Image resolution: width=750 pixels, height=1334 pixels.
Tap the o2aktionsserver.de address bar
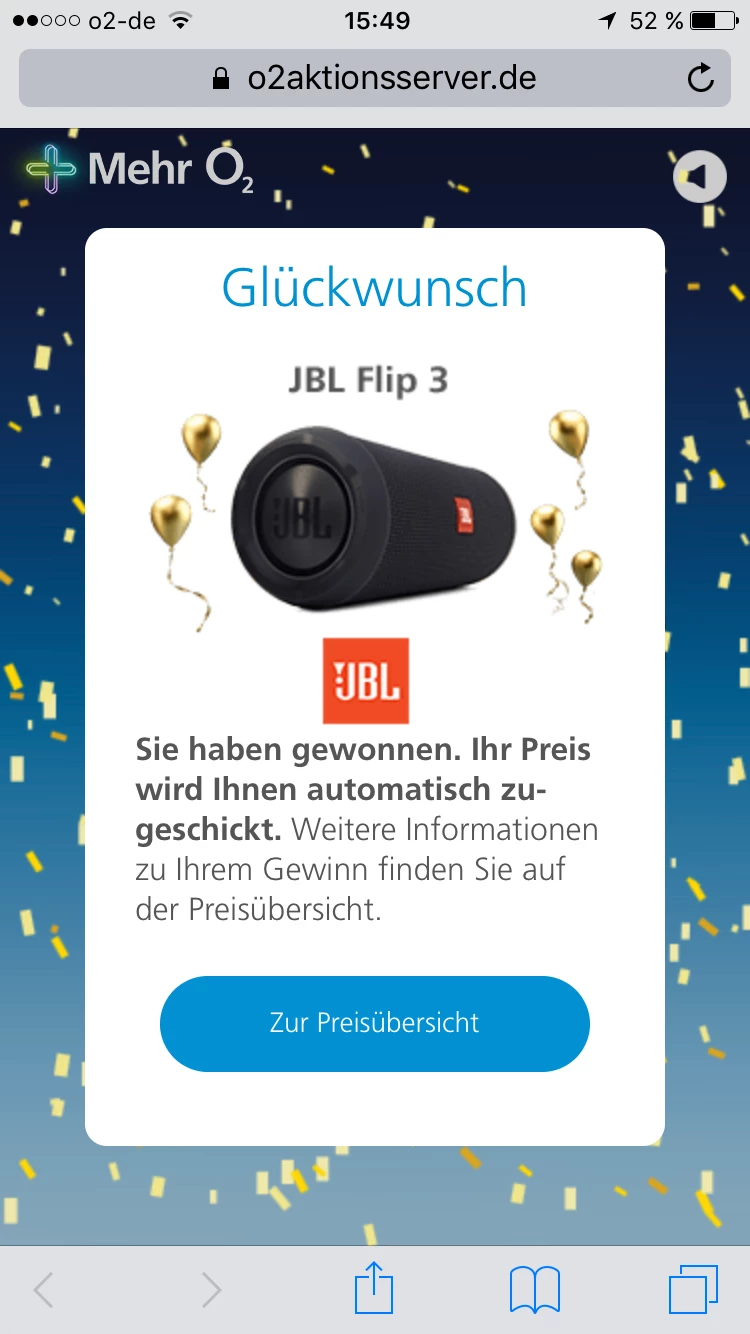point(375,78)
